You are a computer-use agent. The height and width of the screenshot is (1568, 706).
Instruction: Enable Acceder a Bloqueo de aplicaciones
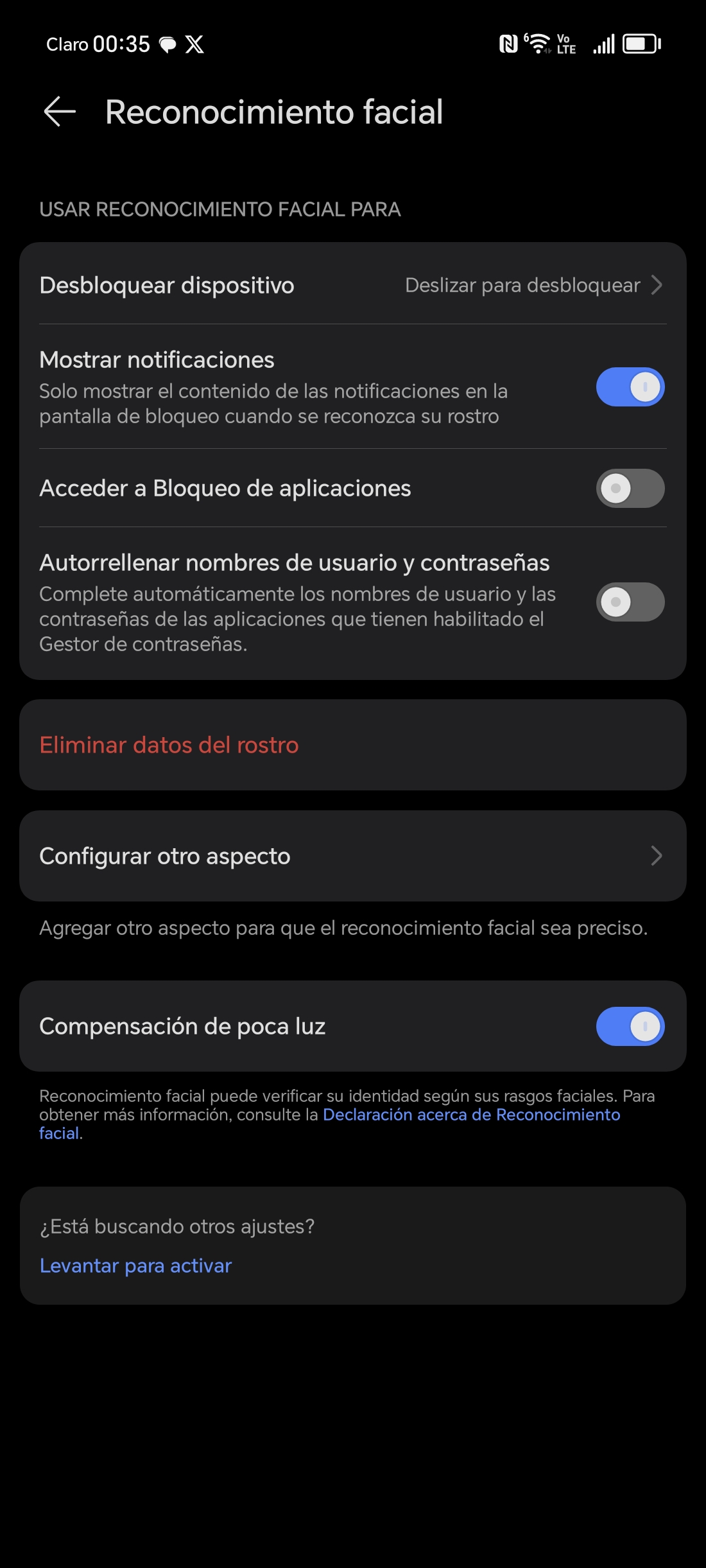[x=630, y=489]
